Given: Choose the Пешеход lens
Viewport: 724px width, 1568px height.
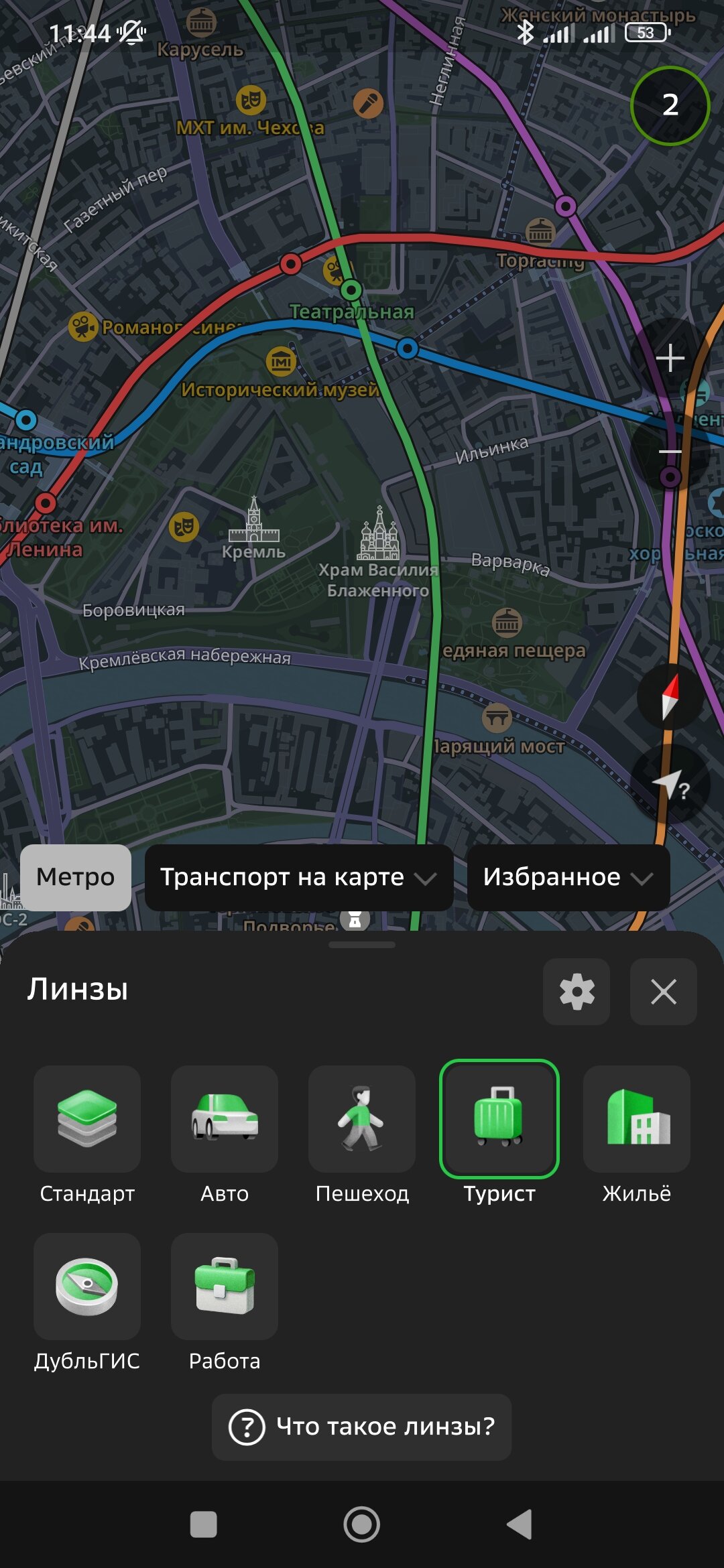Looking at the screenshot, I should [x=362, y=1119].
